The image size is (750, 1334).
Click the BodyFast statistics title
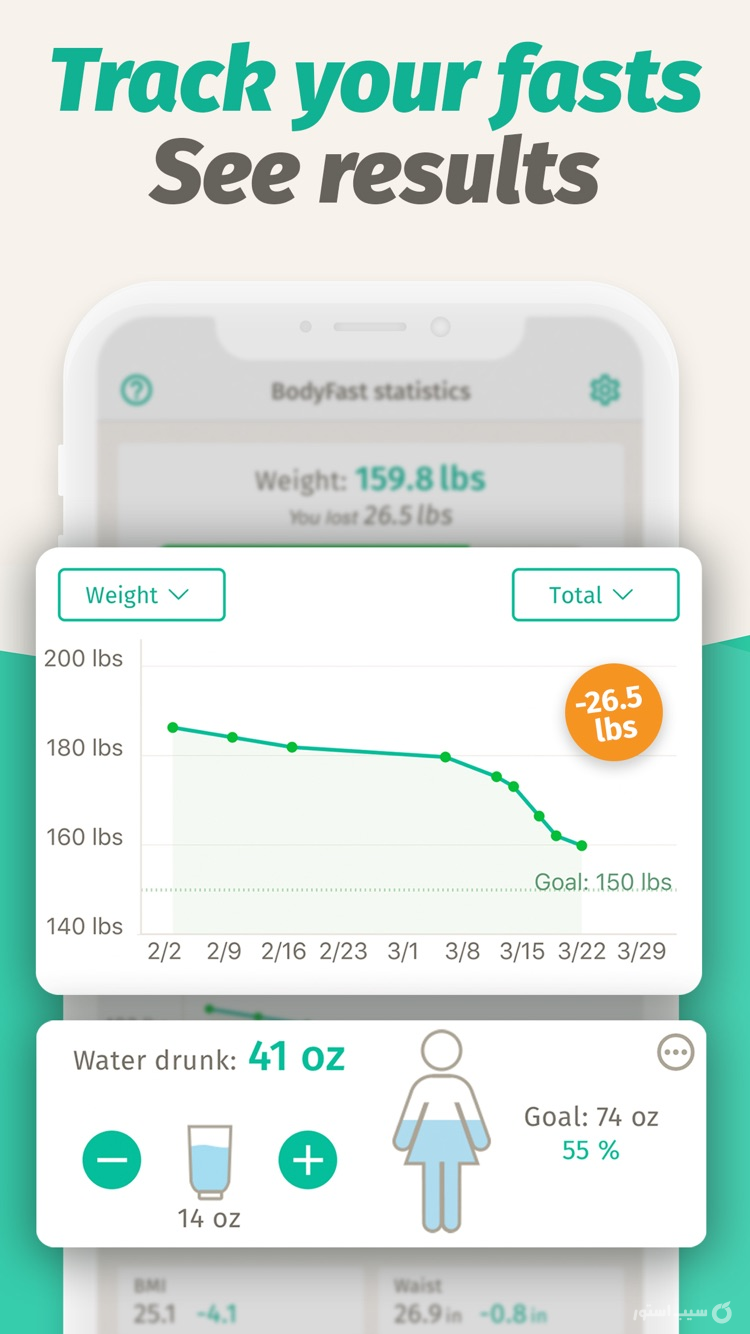coord(372,391)
